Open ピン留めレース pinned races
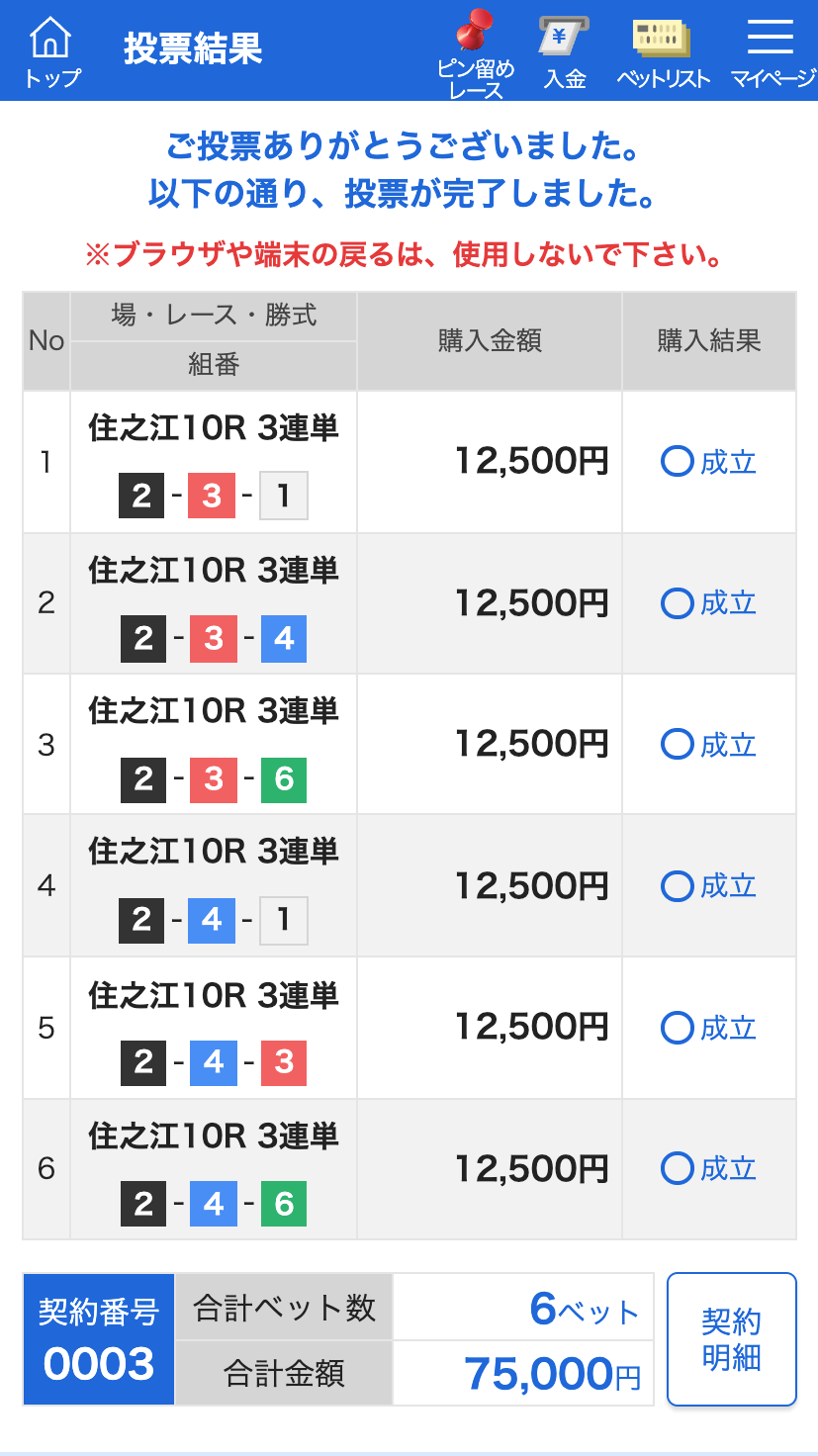This screenshot has width=818, height=1456. click(476, 53)
